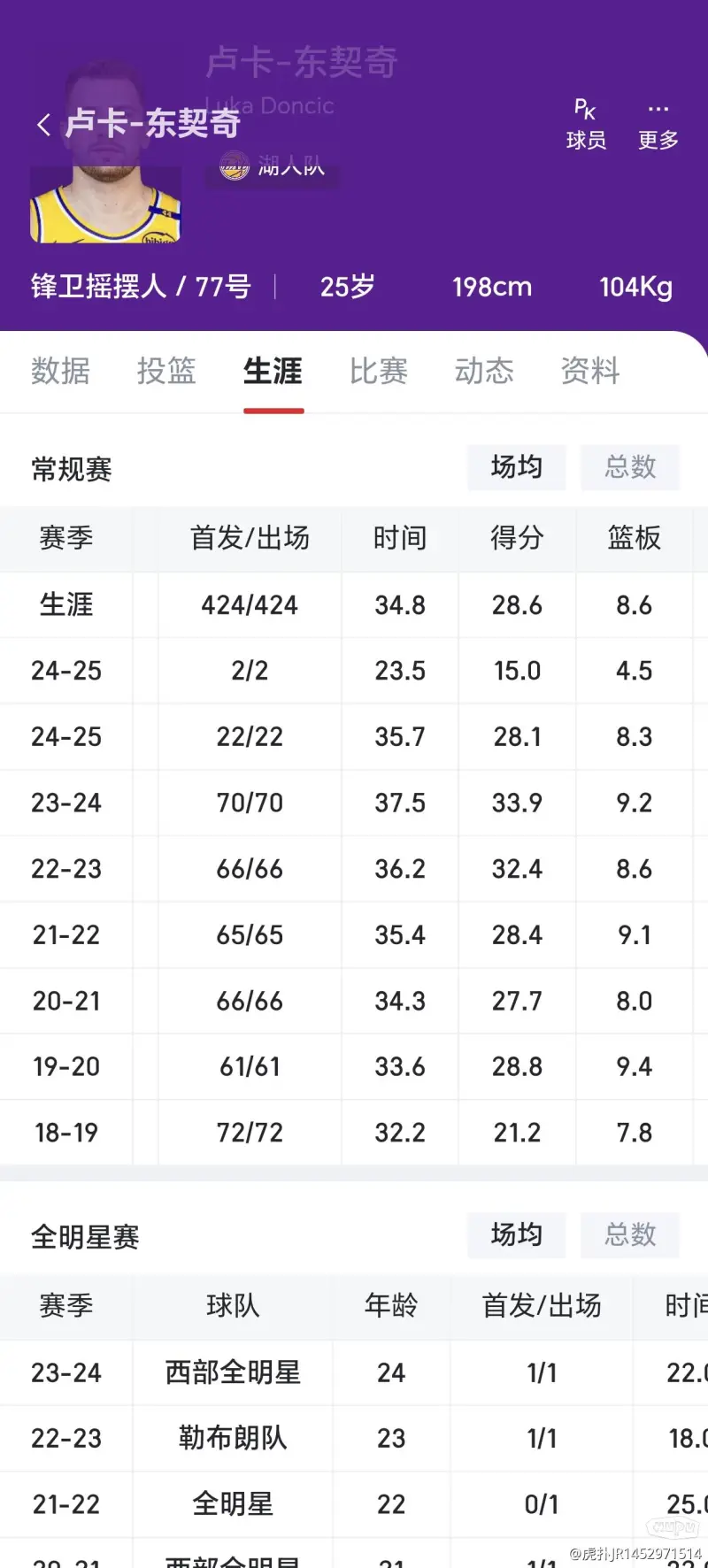Viewport: 708px width, 1568px height.
Task: Switch to the 数据 tab
Action: click(61, 371)
